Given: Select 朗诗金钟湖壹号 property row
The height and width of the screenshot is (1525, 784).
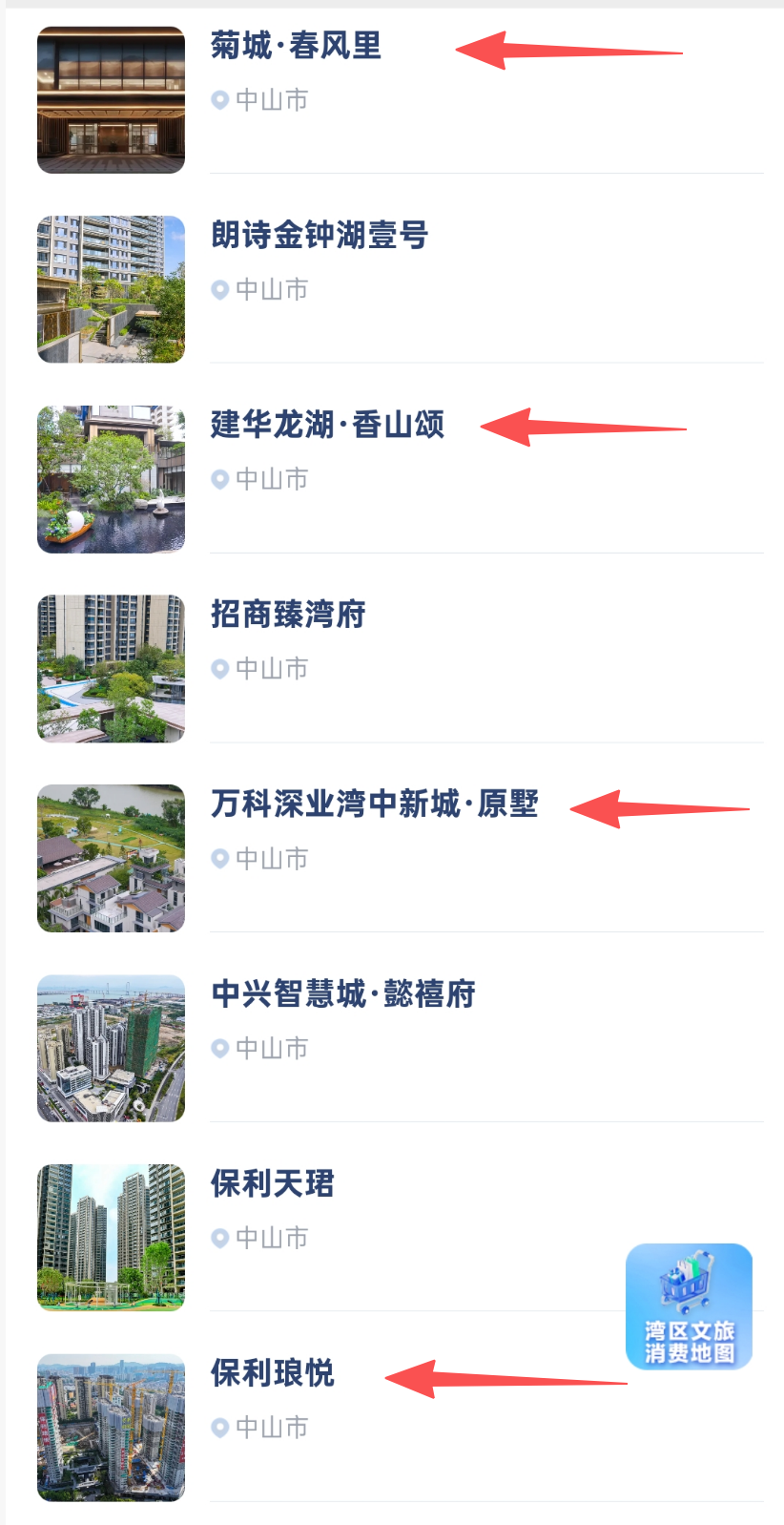Looking at the screenshot, I should 320,236.
